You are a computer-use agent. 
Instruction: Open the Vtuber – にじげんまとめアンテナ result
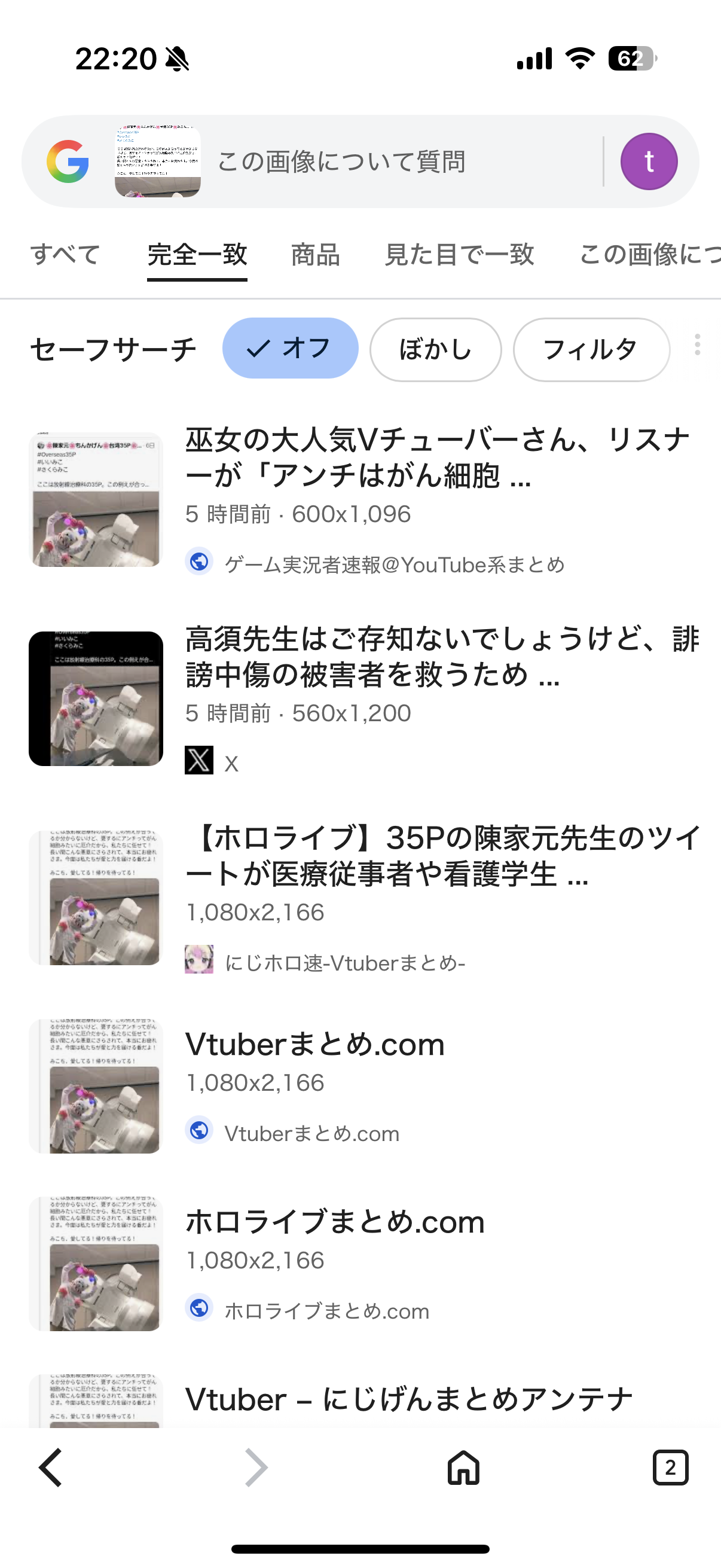click(x=409, y=1399)
